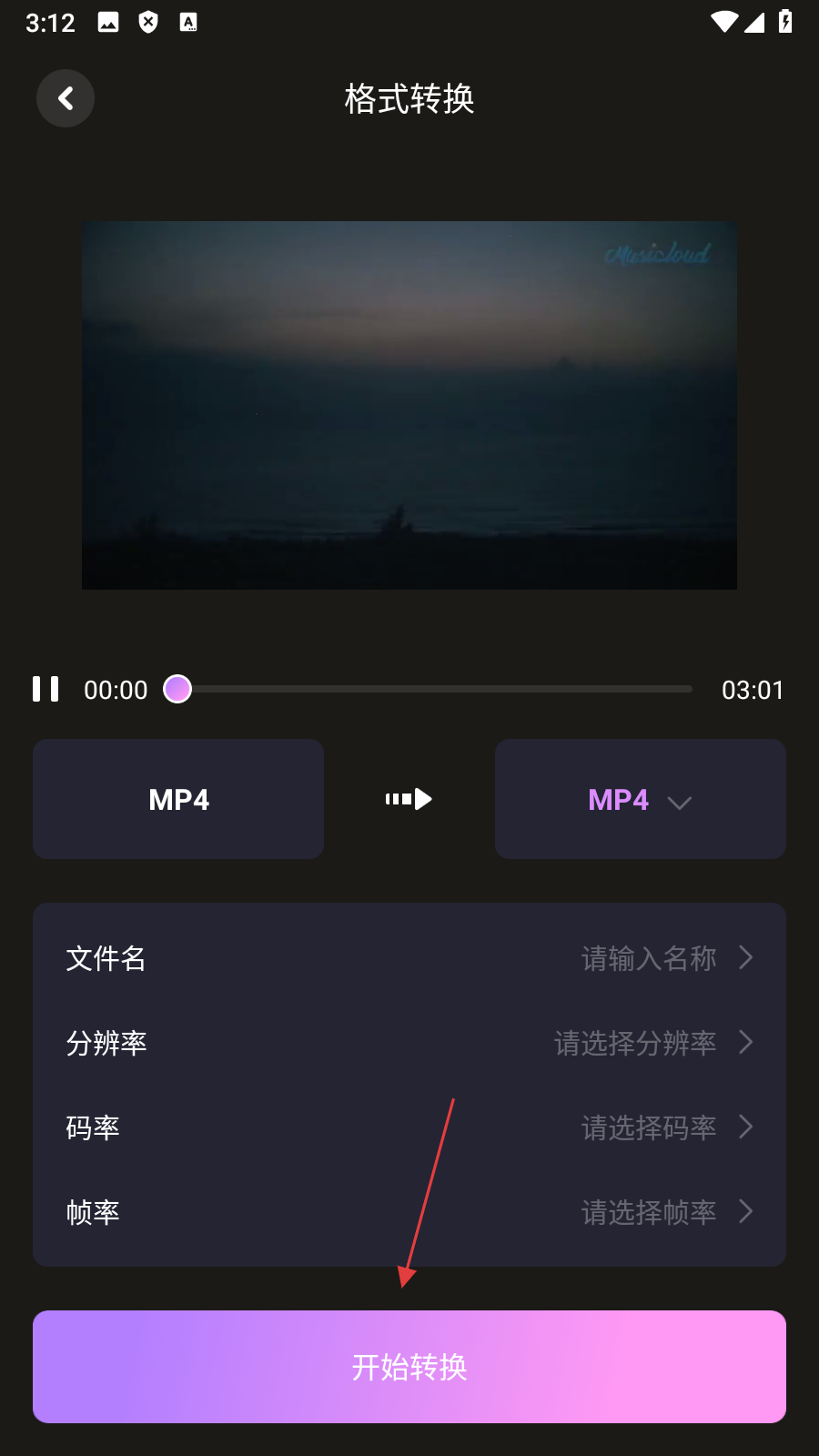Start conversion with the 开始转换 button
Screen dimensions: 819x1456
(409, 1367)
